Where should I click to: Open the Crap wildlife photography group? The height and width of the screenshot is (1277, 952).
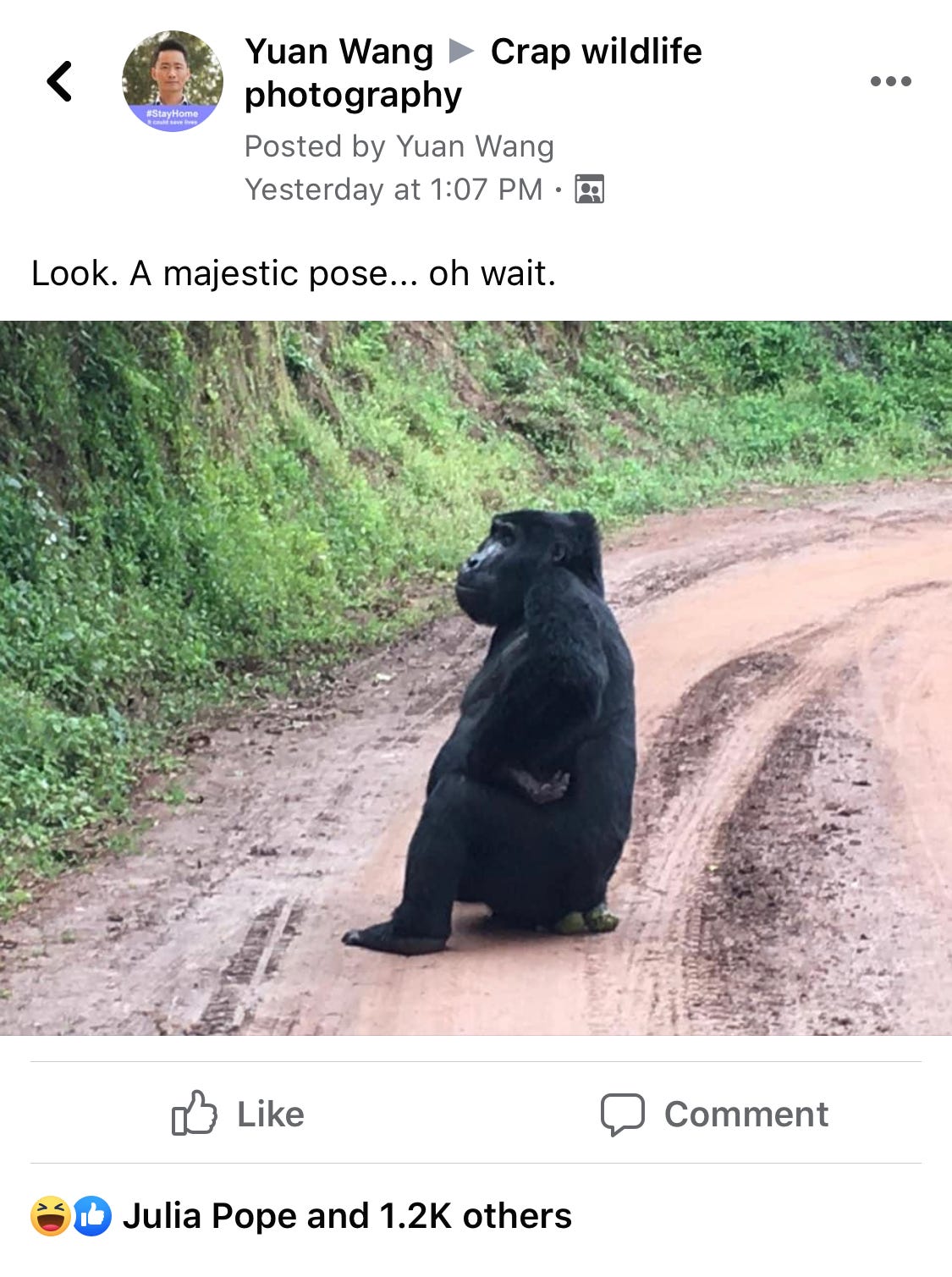595,52
